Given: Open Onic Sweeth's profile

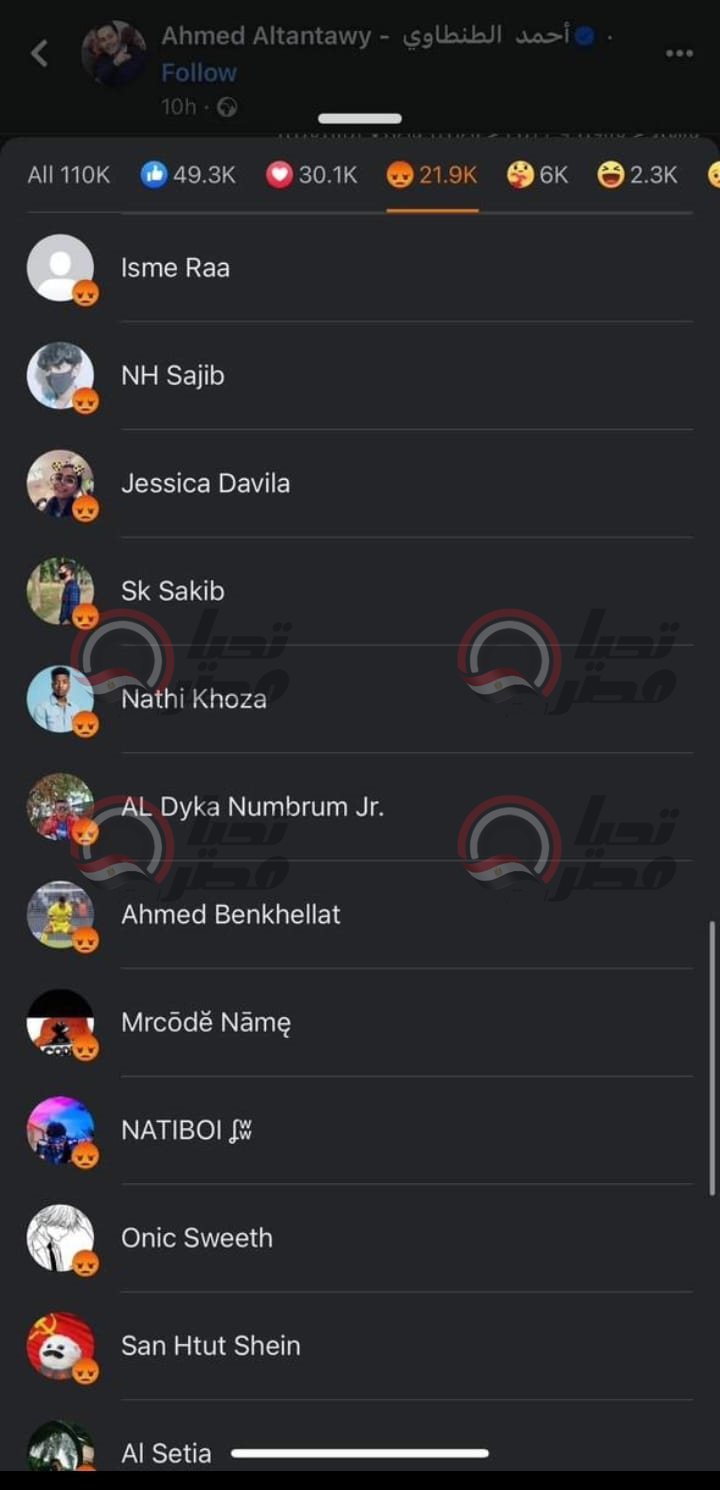Looking at the screenshot, I should (197, 1238).
